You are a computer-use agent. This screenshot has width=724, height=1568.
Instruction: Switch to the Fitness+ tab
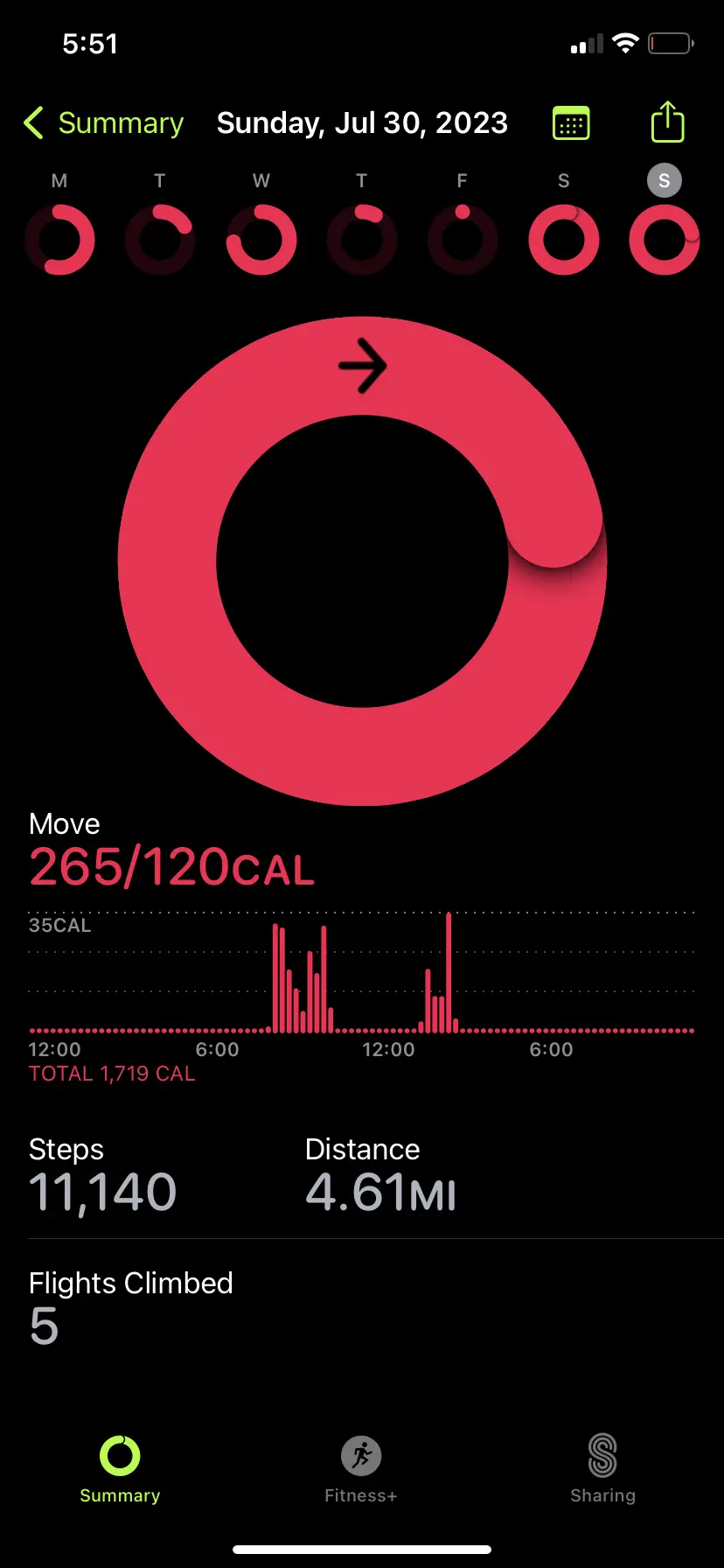coord(361,1468)
